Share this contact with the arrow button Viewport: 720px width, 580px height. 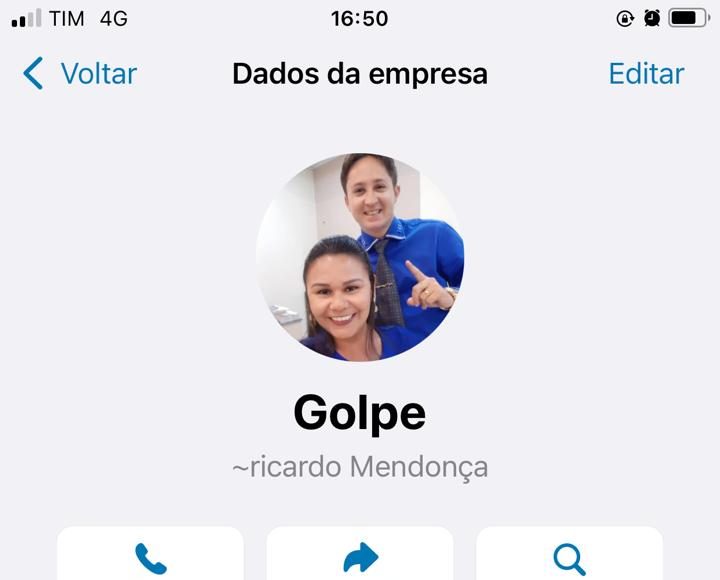tap(360, 557)
